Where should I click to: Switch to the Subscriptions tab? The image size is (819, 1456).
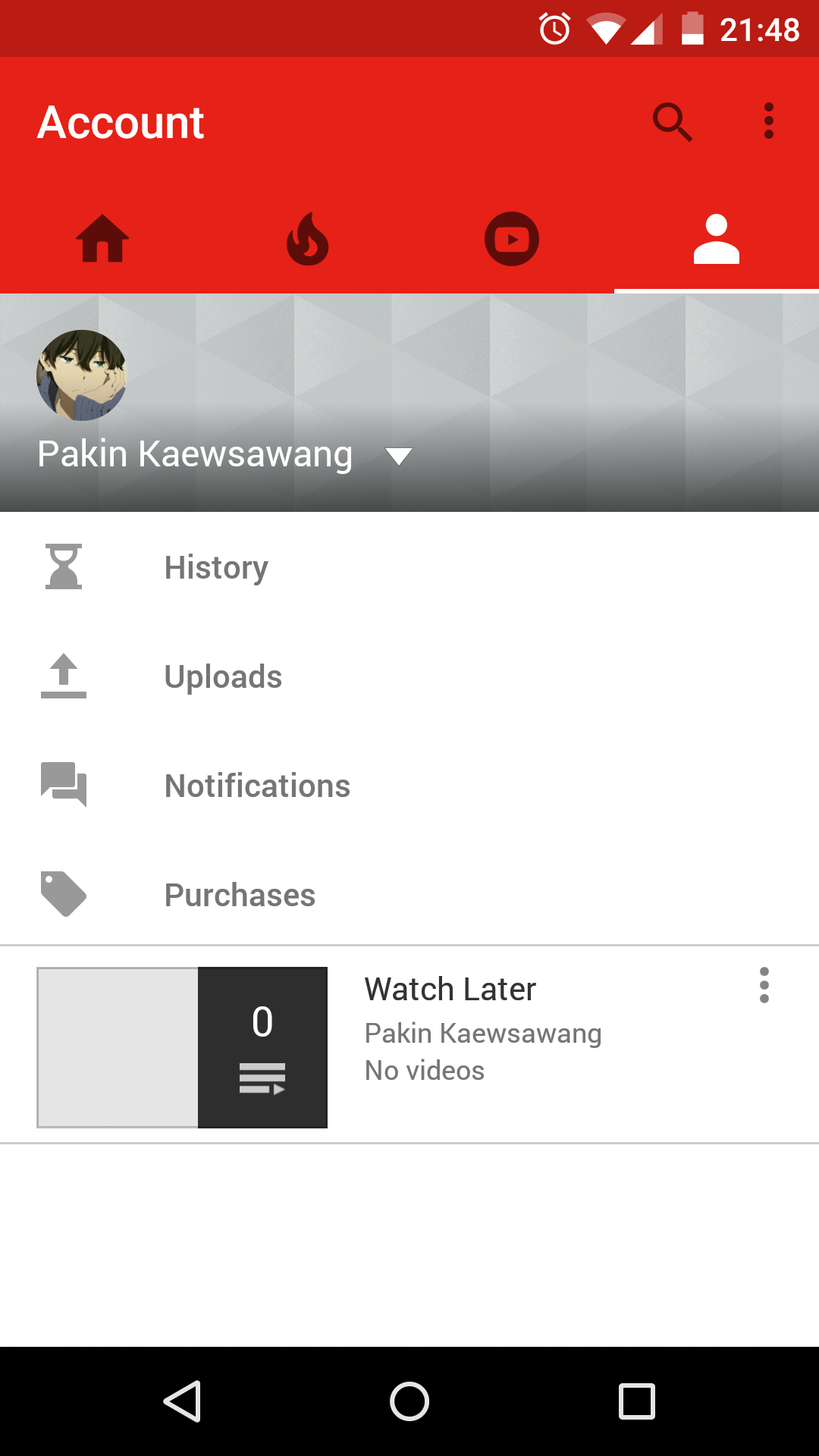pos(512,239)
